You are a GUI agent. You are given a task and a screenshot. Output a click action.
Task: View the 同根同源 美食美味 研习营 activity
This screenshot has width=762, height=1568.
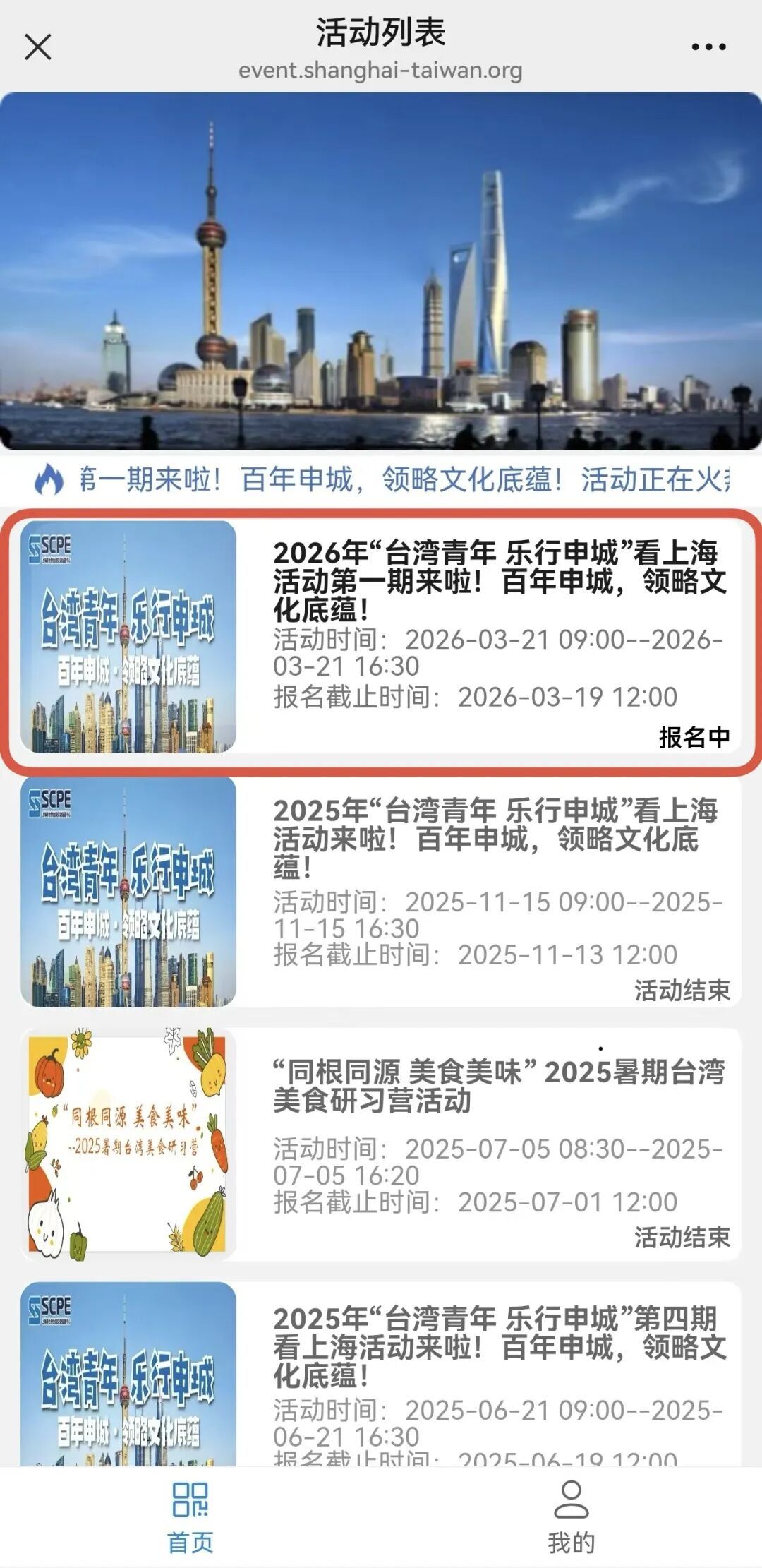tap(381, 1144)
